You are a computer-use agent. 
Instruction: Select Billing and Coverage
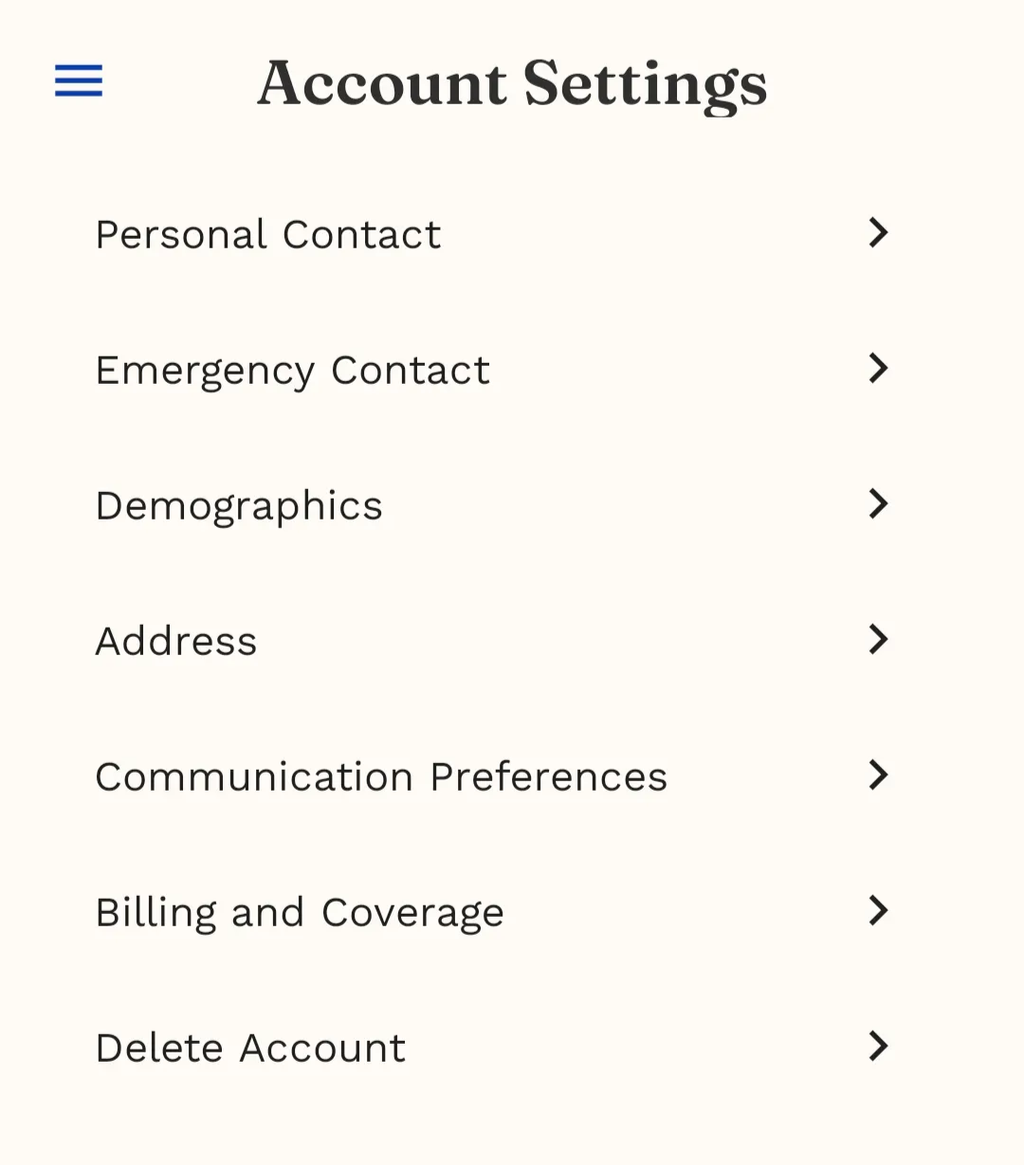(x=299, y=912)
